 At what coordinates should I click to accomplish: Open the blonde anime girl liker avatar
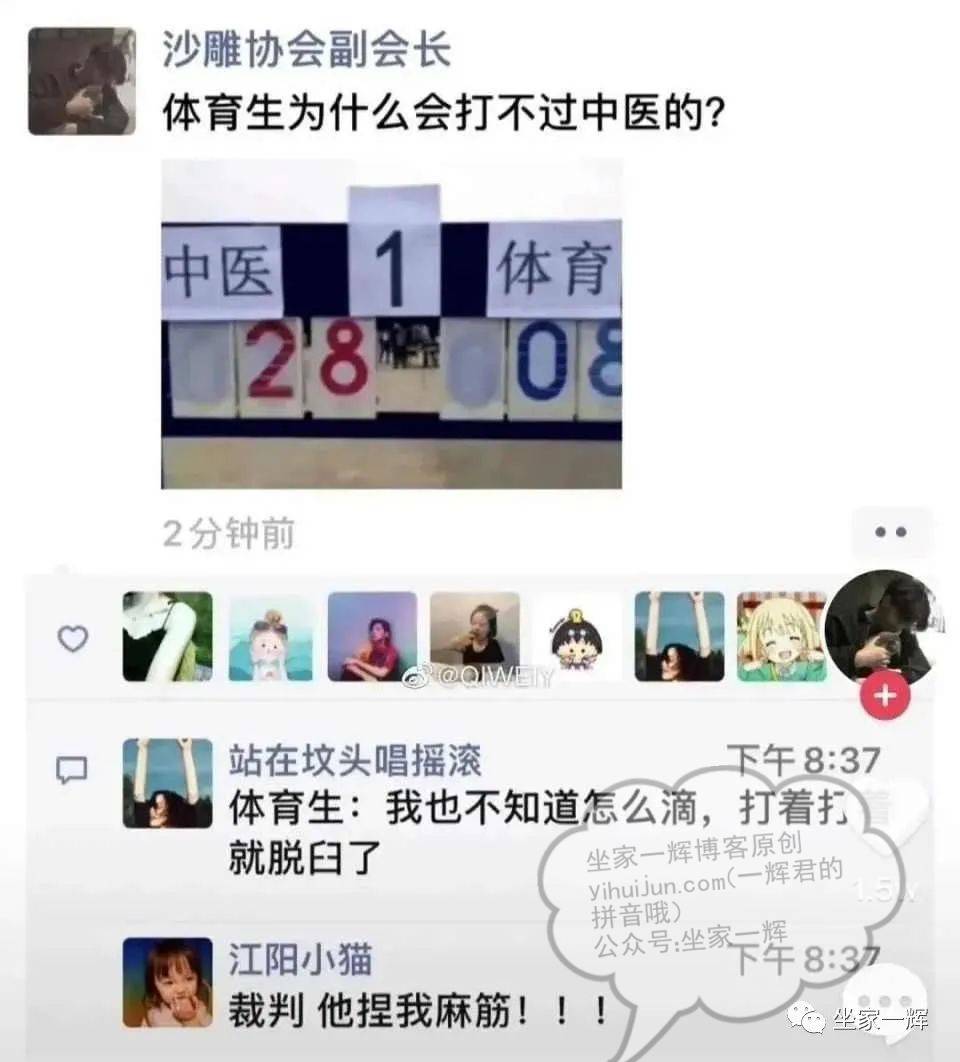(x=781, y=637)
